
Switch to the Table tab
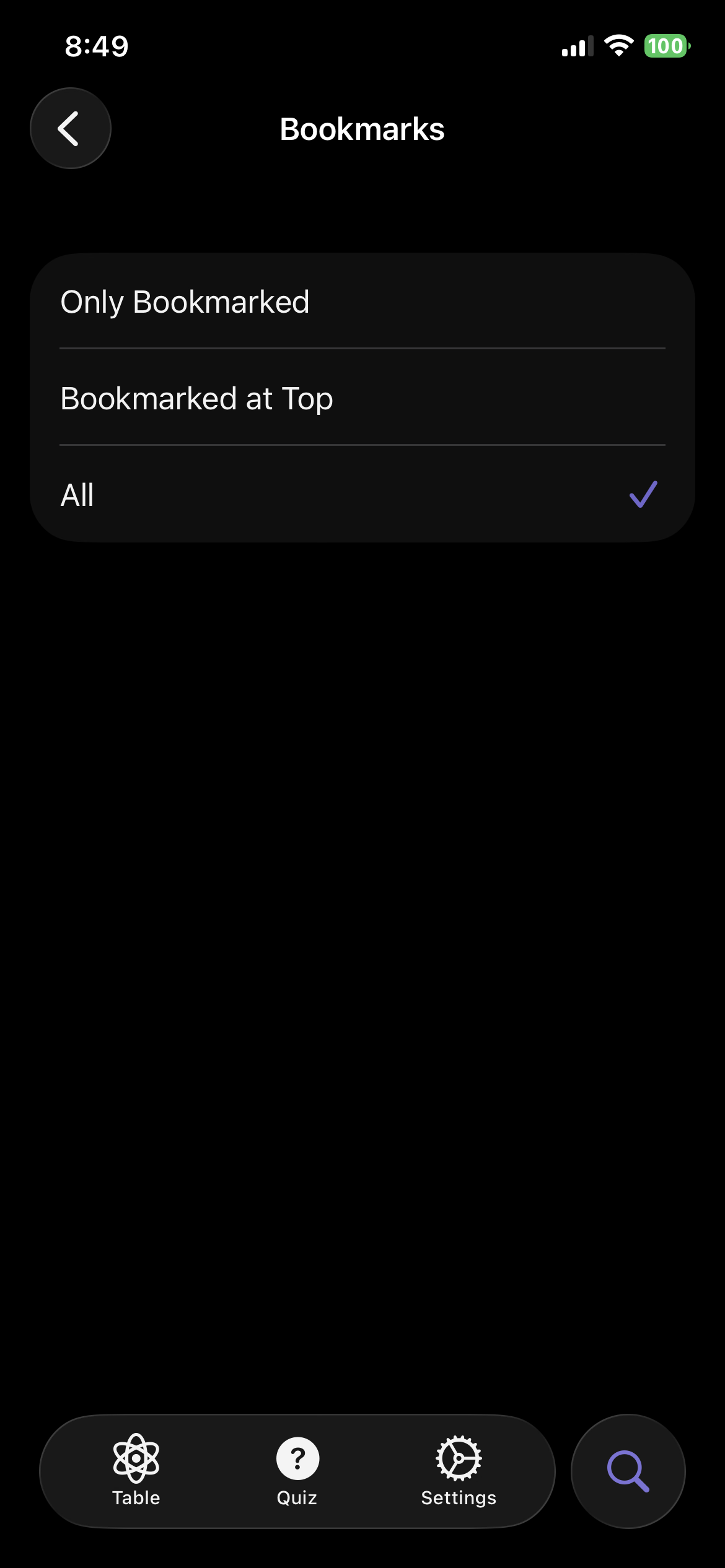pos(136,1470)
